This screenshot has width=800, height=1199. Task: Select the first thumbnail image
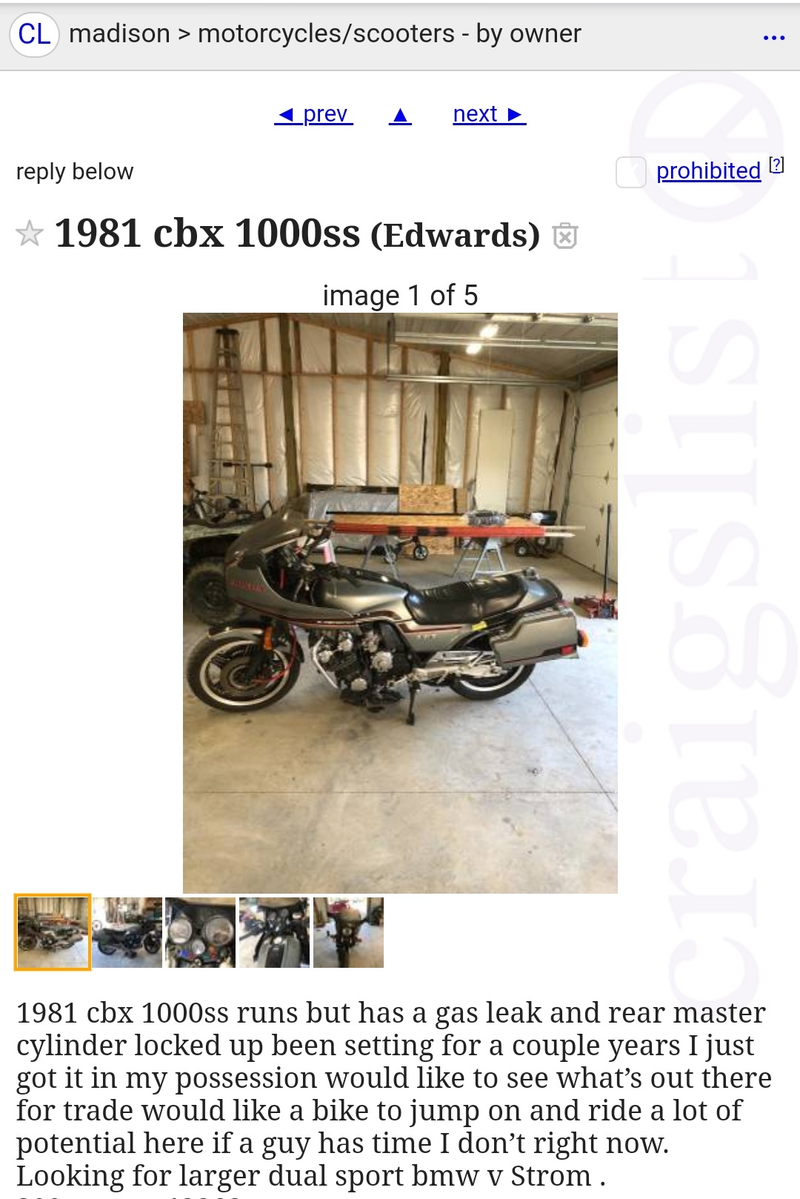point(53,932)
